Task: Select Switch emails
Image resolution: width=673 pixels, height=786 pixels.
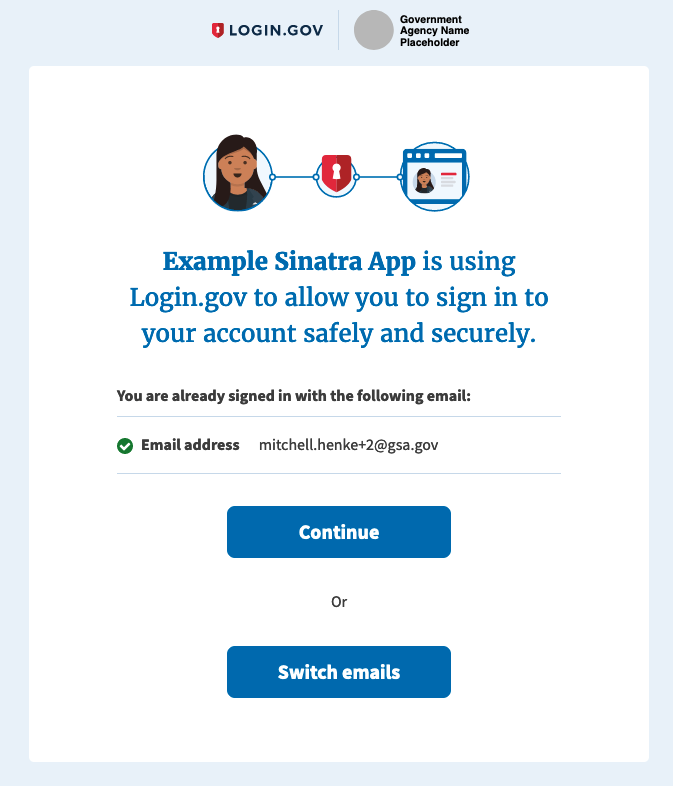Action: tap(338, 672)
